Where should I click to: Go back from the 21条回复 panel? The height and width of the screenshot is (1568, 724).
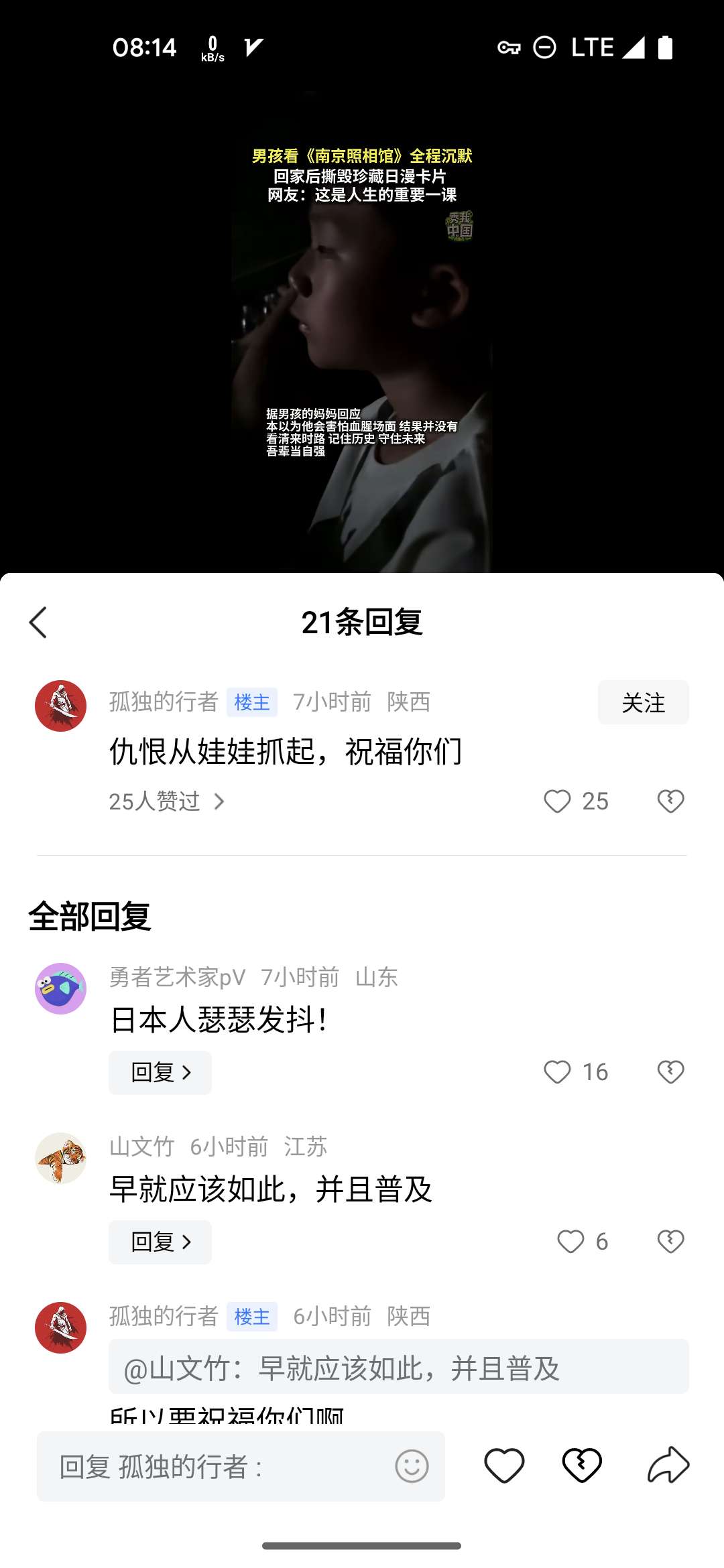click(x=38, y=623)
